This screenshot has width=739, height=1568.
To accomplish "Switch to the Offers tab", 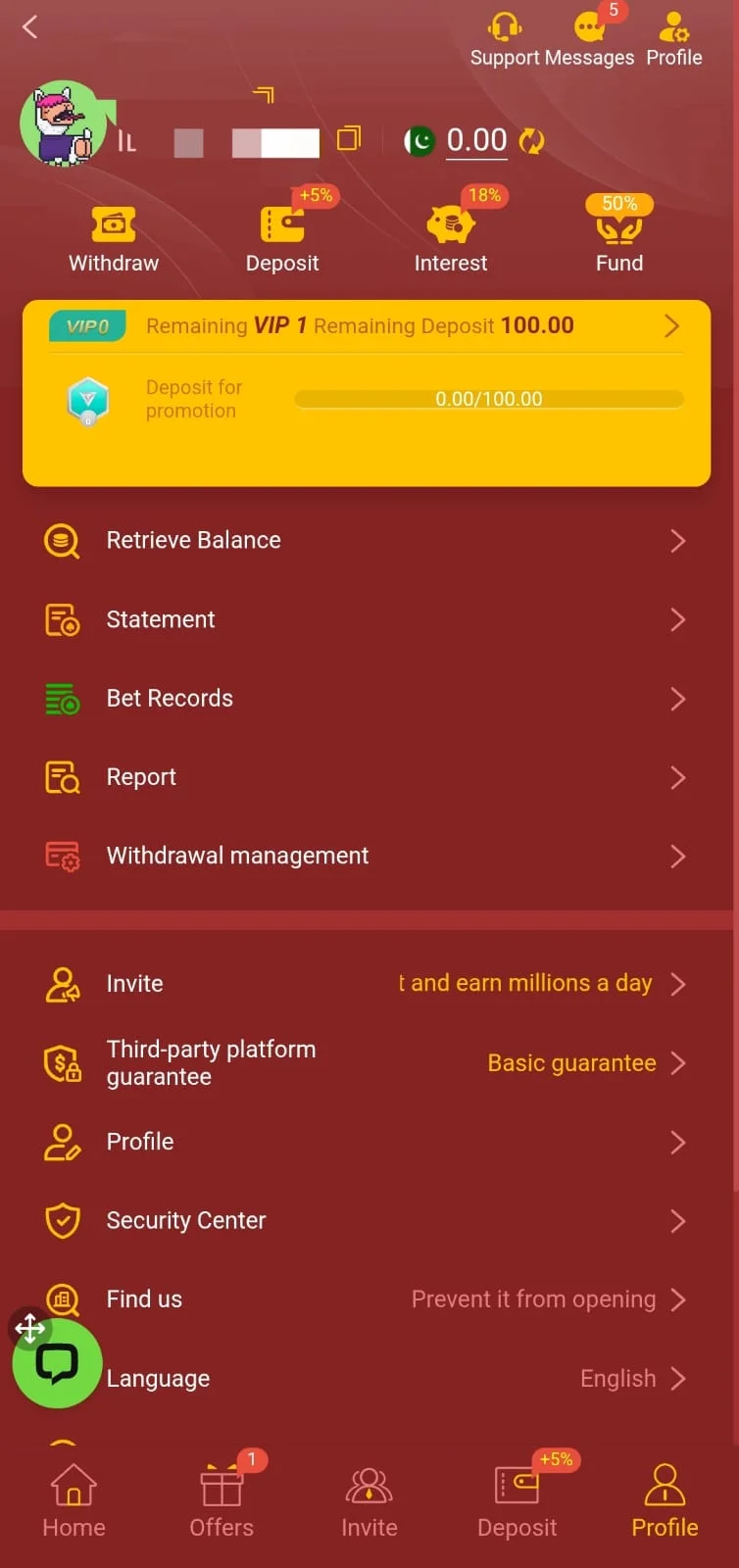I will pos(222,1499).
